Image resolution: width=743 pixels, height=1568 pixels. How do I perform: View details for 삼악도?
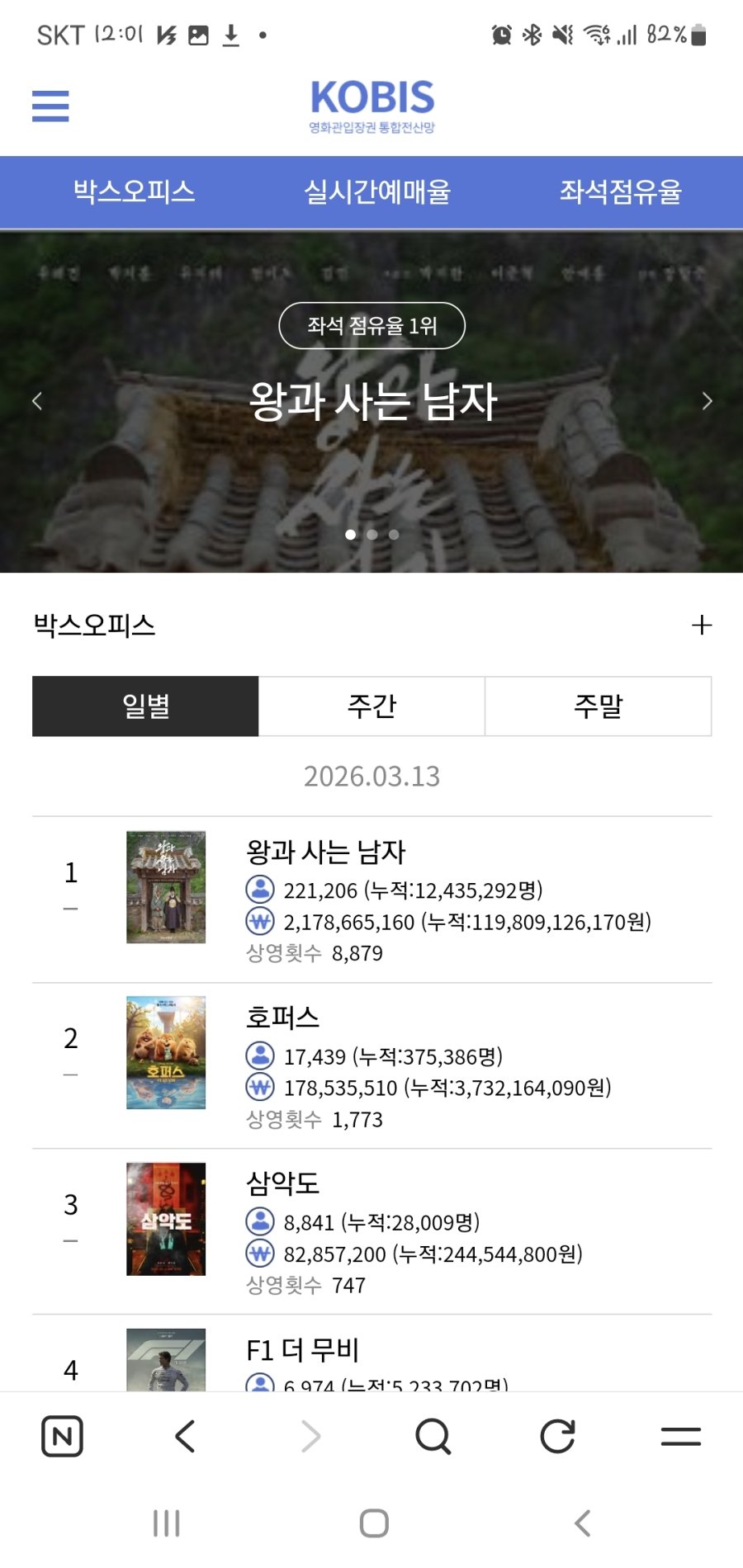[x=282, y=1183]
